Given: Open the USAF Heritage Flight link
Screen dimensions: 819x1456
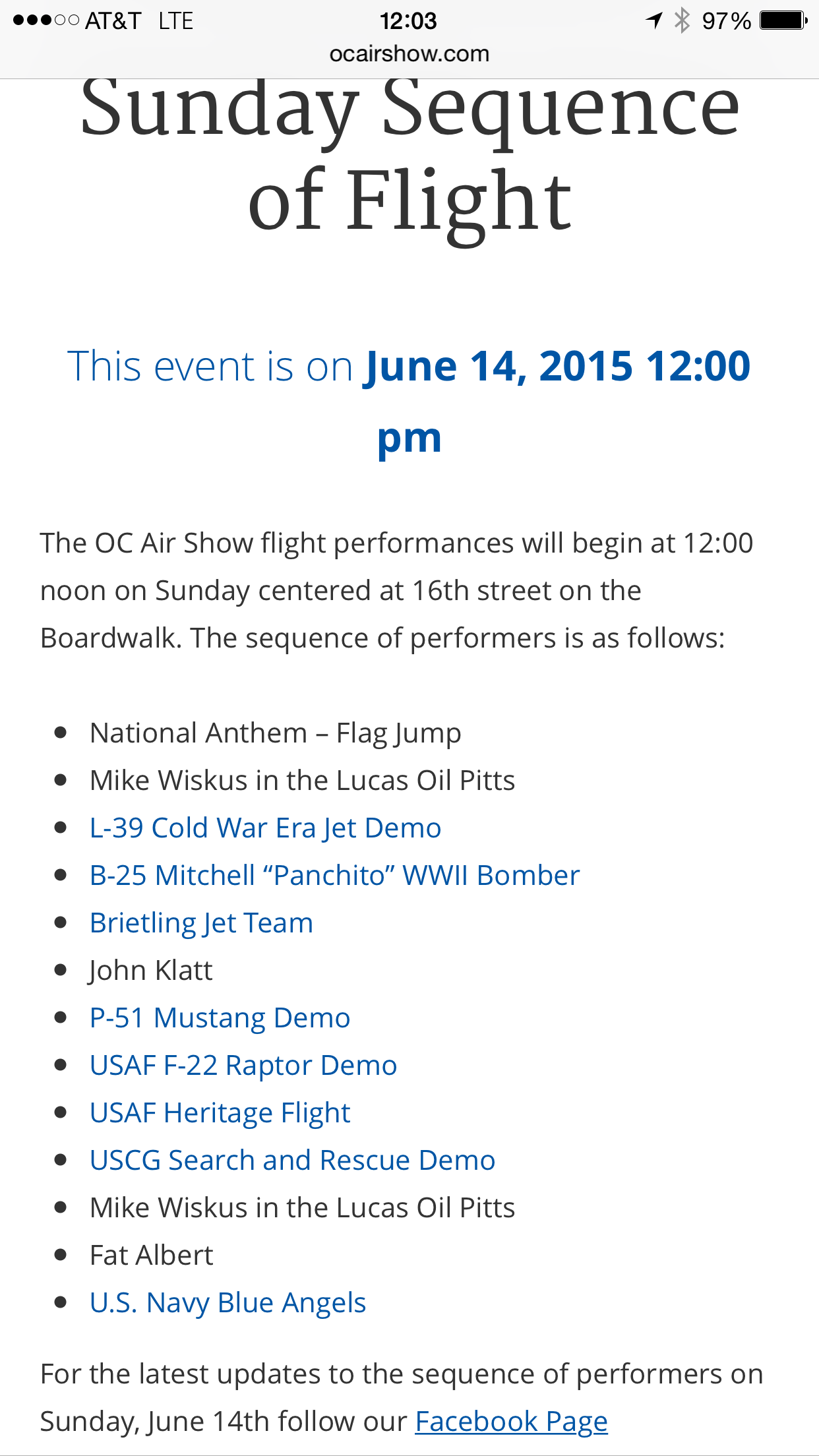Looking at the screenshot, I should pos(220,1113).
